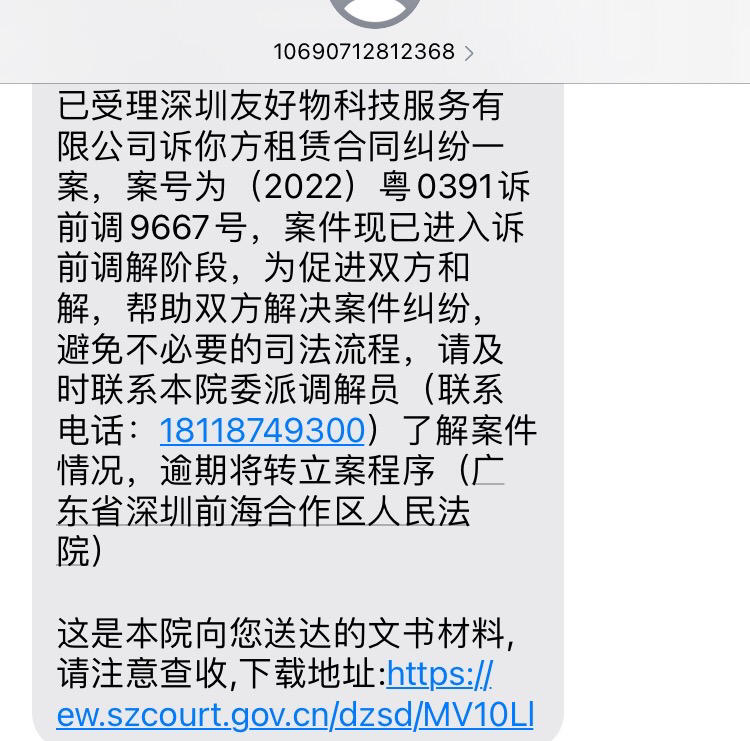Open the ew.szcourt.gov.cn download link

pyautogui.click(x=295, y=714)
